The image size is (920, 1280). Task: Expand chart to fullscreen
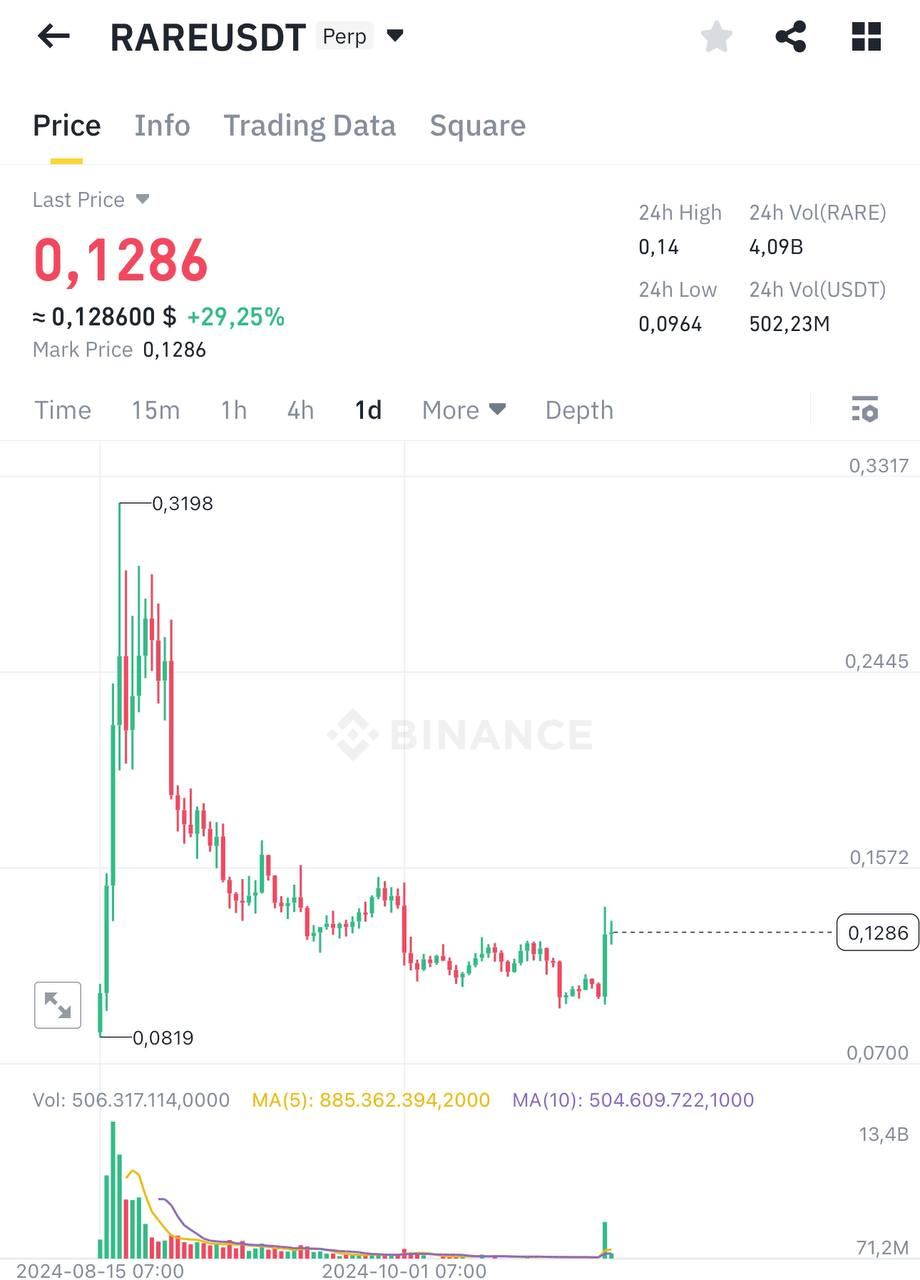tap(57, 1004)
